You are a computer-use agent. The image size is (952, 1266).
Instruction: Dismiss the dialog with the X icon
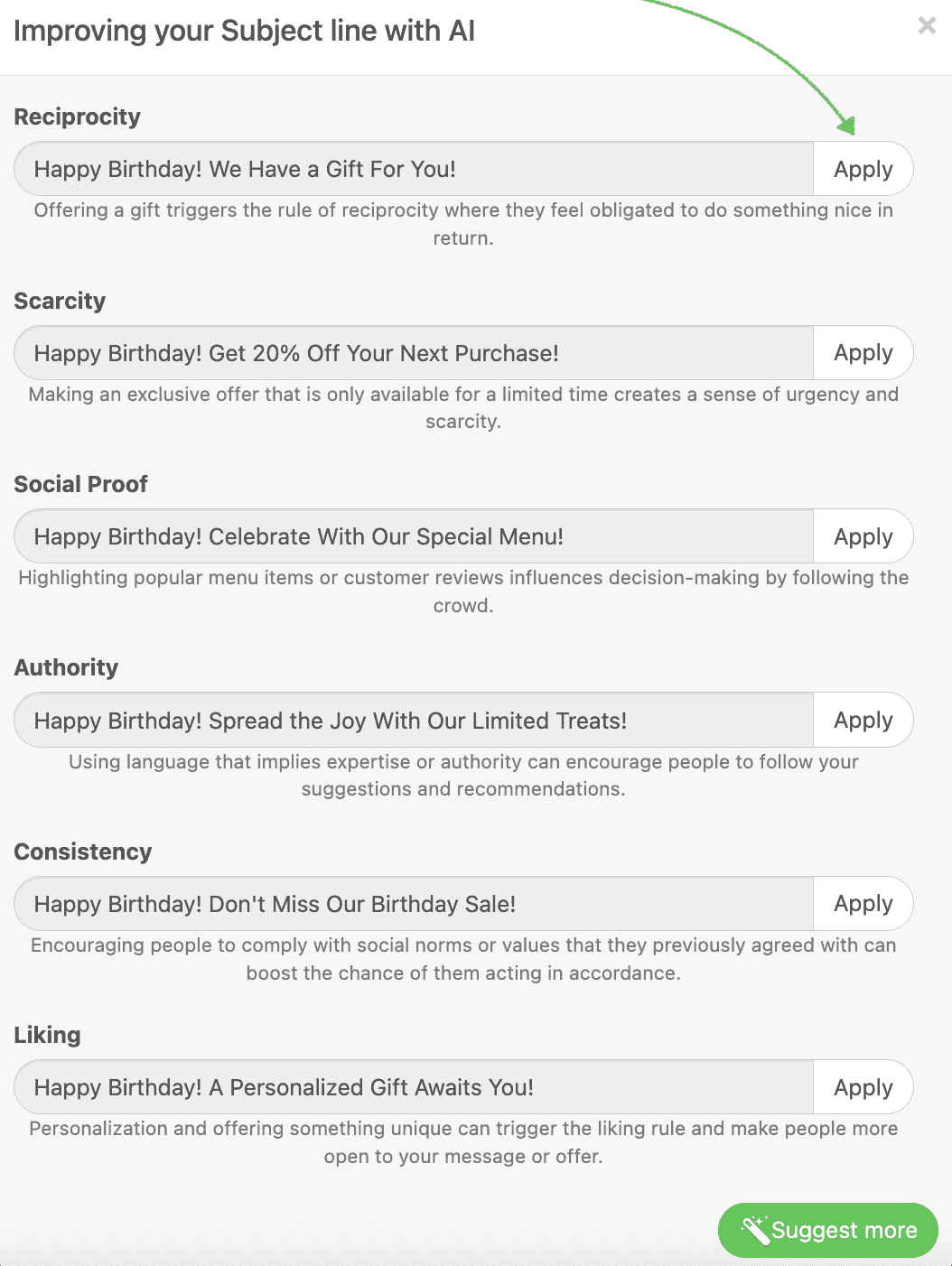click(x=927, y=26)
